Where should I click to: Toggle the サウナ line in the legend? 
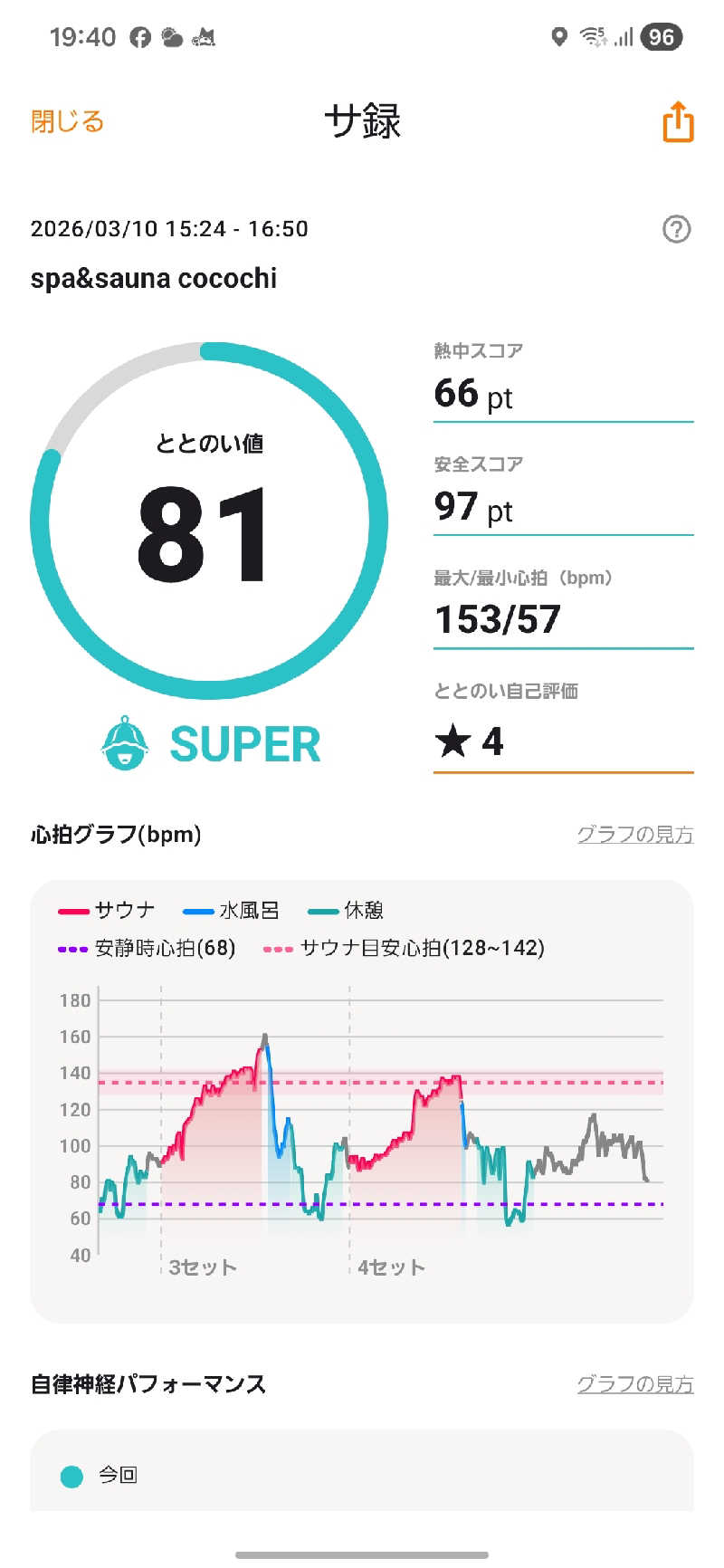106,910
